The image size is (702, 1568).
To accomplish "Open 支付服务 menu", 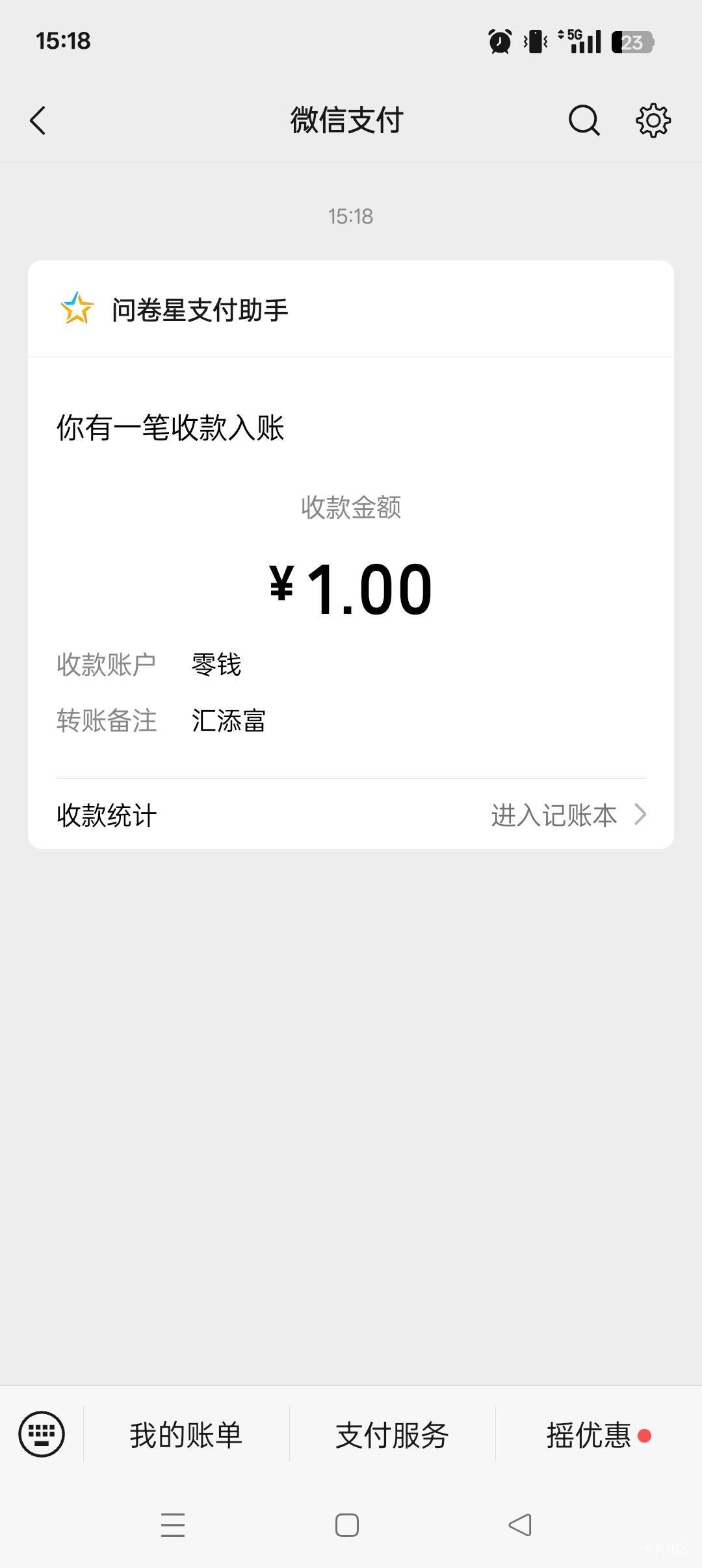I will point(392,1434).
